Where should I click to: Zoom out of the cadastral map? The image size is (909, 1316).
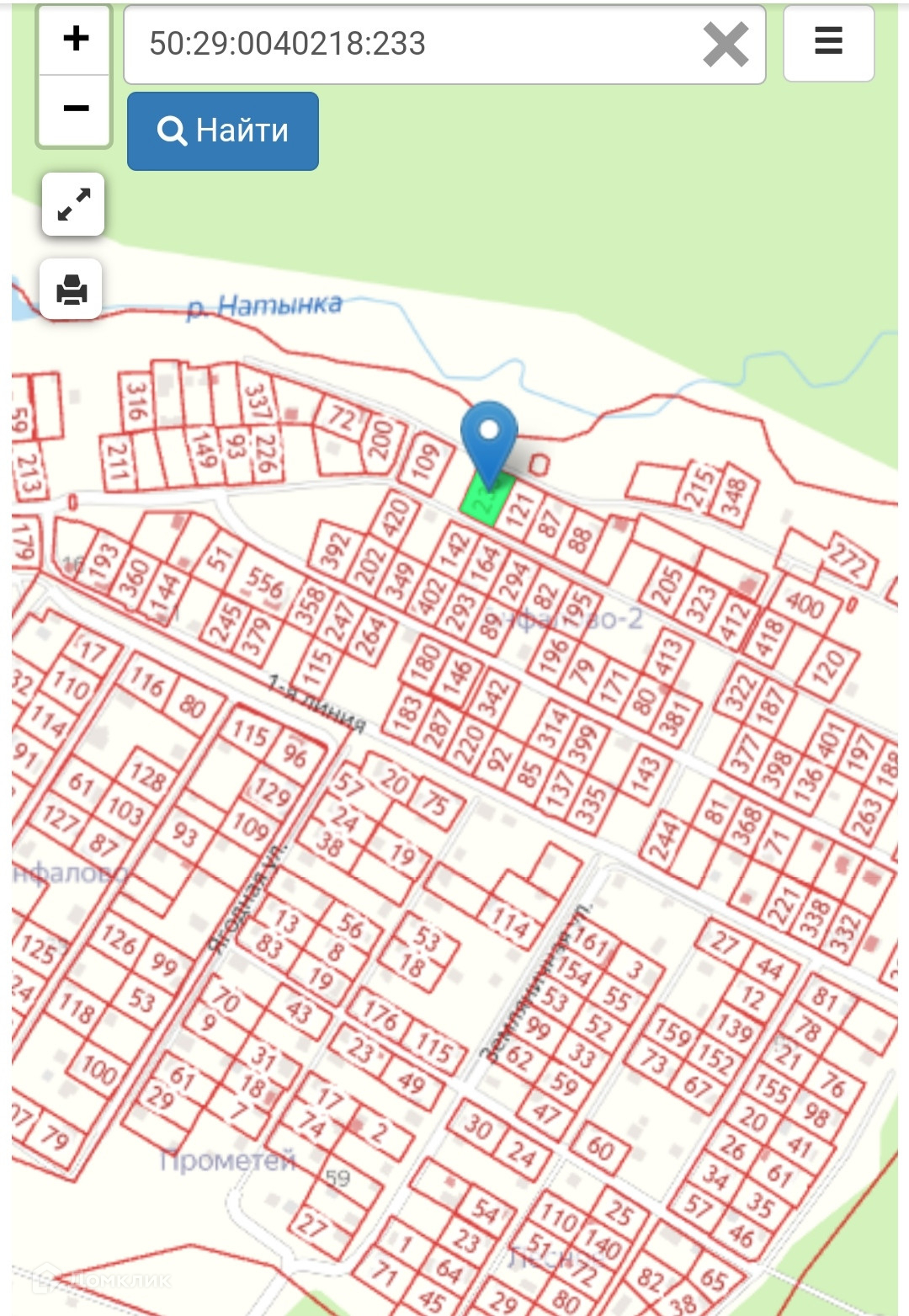click(76, 109)
